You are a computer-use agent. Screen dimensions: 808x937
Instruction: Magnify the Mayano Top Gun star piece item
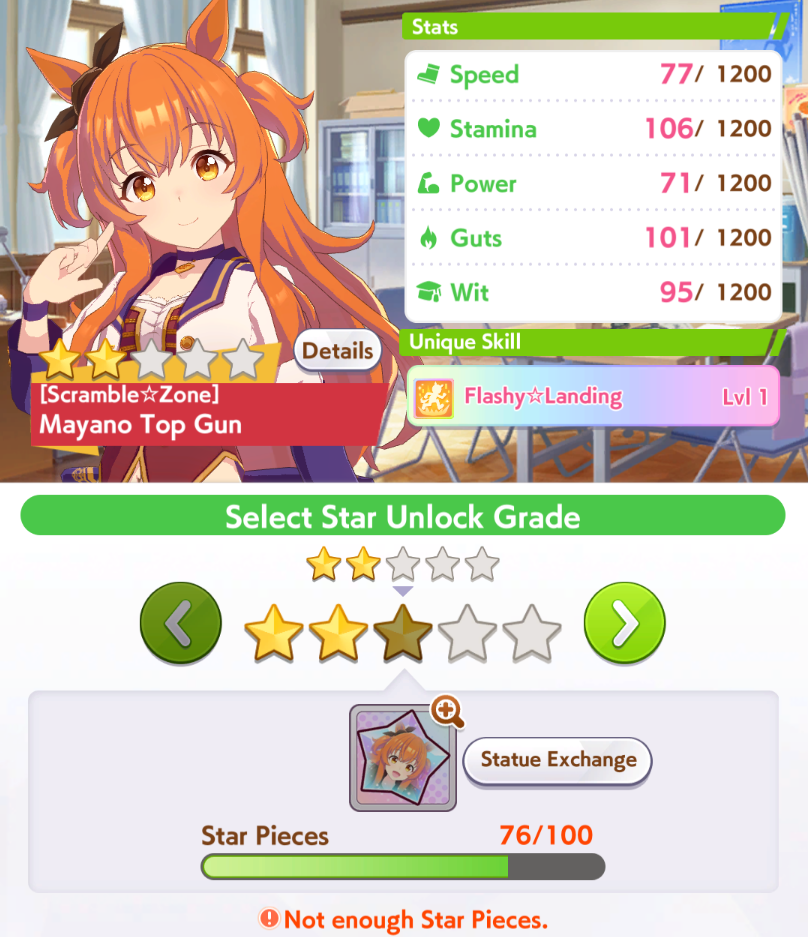pyautogui.click(x=446, y=713)
